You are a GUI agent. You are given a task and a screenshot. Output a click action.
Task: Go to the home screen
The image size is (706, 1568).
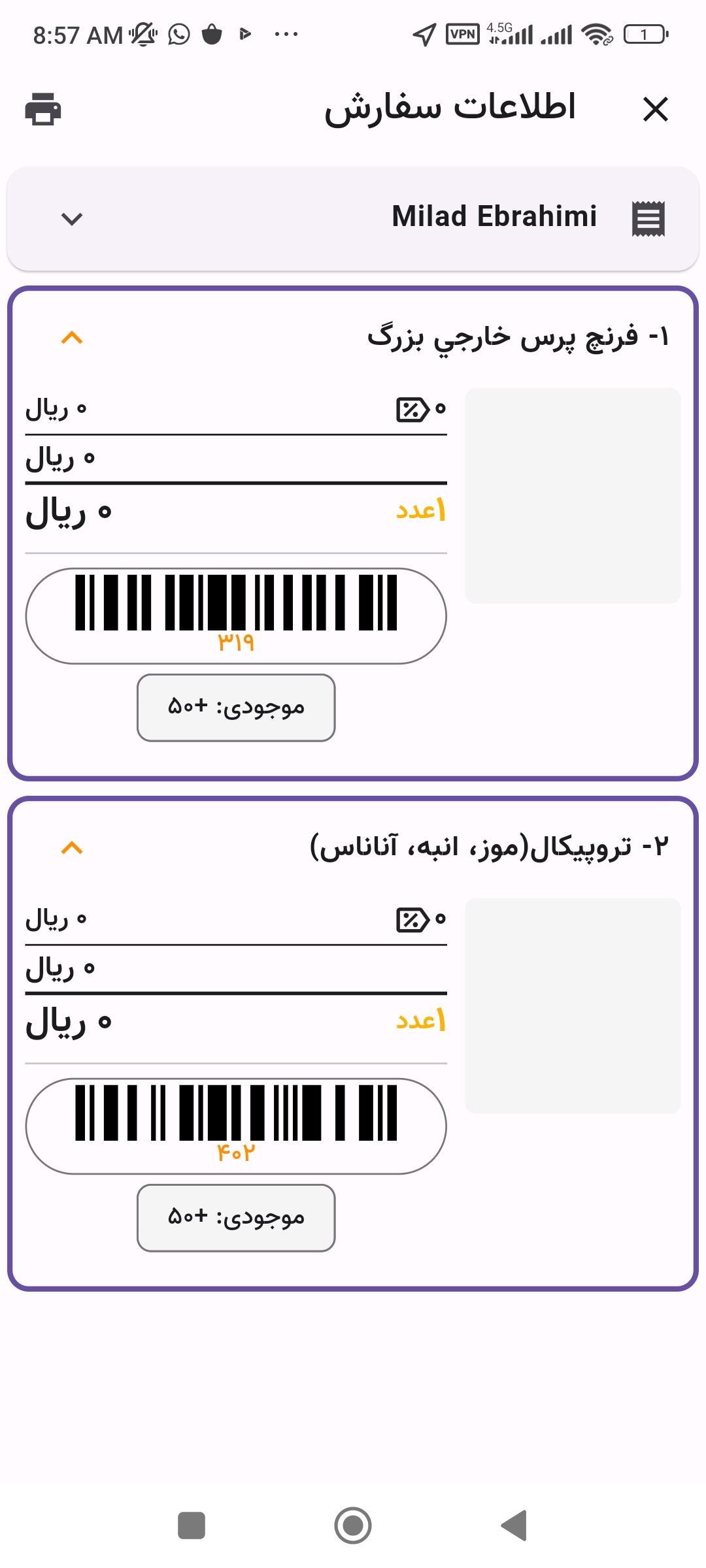click(x=353, y=1526)
